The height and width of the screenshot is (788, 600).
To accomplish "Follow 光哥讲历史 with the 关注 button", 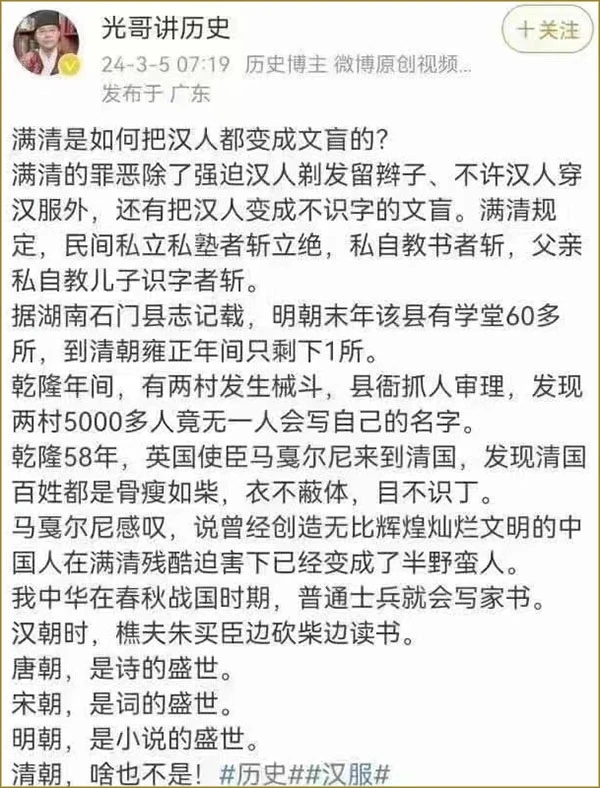I will pyautogui.click(x=546, y=29).
